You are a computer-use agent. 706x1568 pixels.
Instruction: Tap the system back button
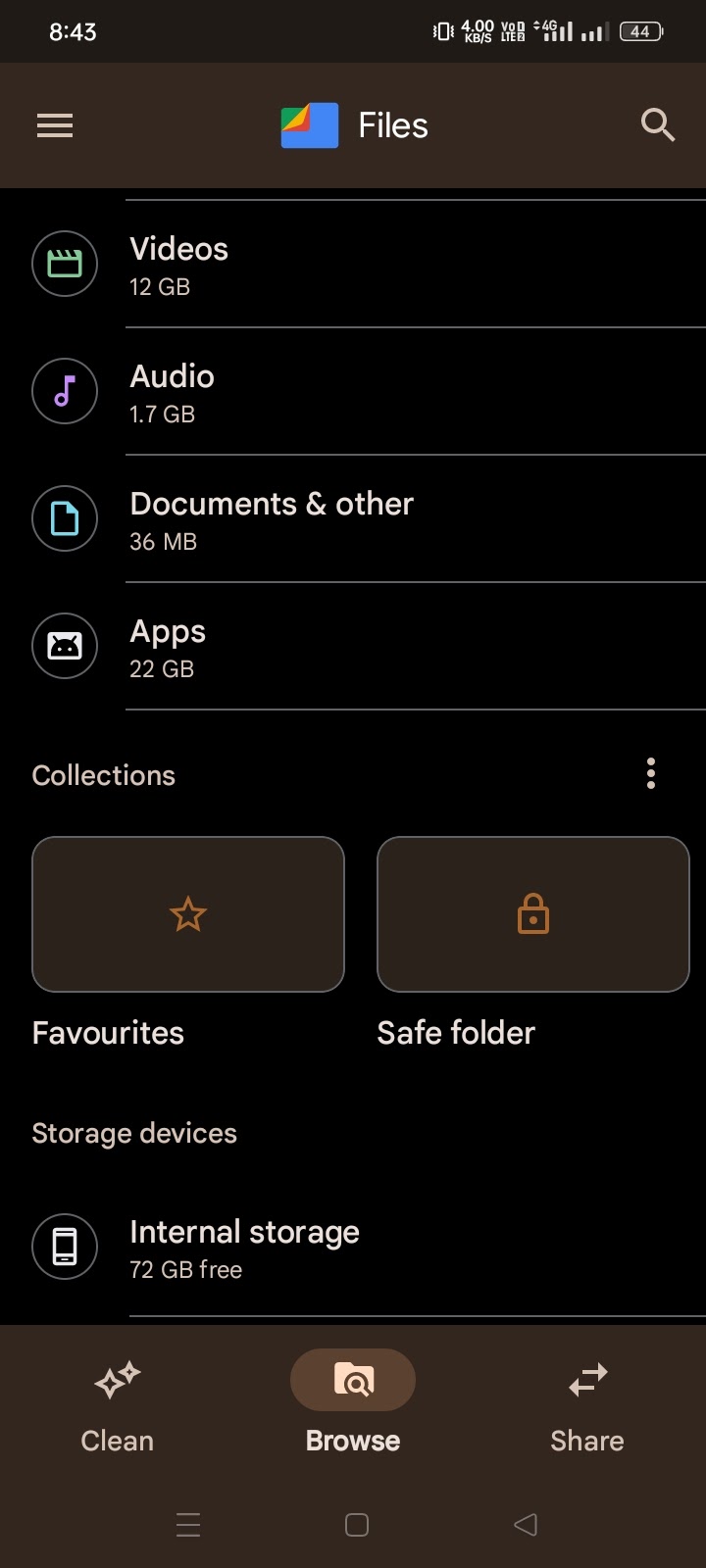pos(526,1524)
